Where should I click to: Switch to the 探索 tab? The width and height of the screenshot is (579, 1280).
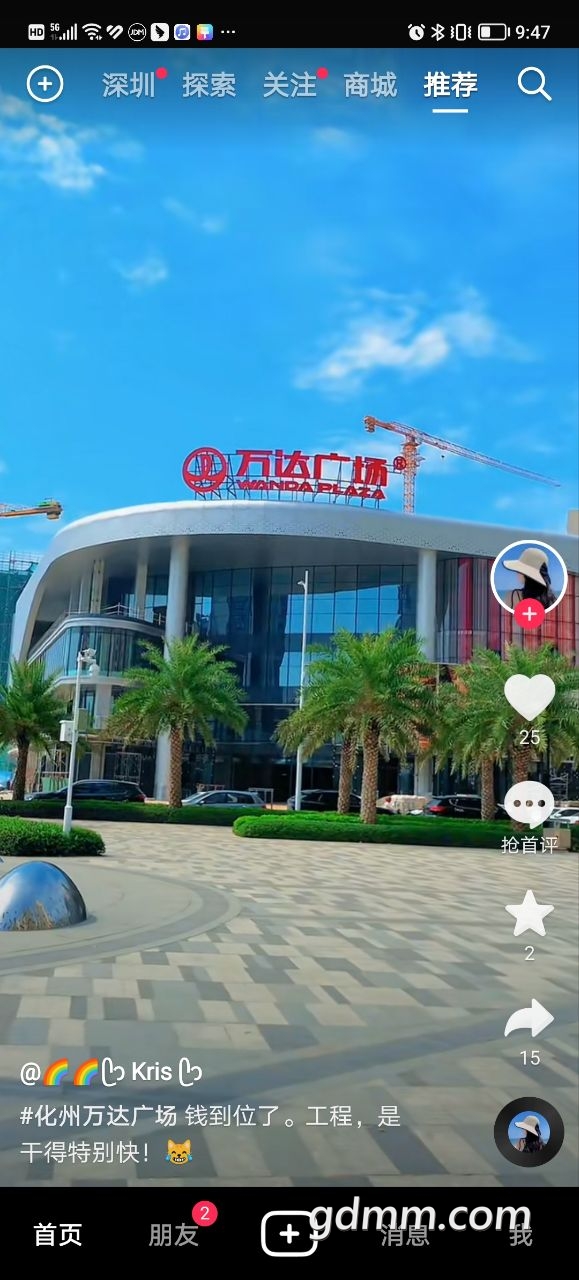coord(209,85)
